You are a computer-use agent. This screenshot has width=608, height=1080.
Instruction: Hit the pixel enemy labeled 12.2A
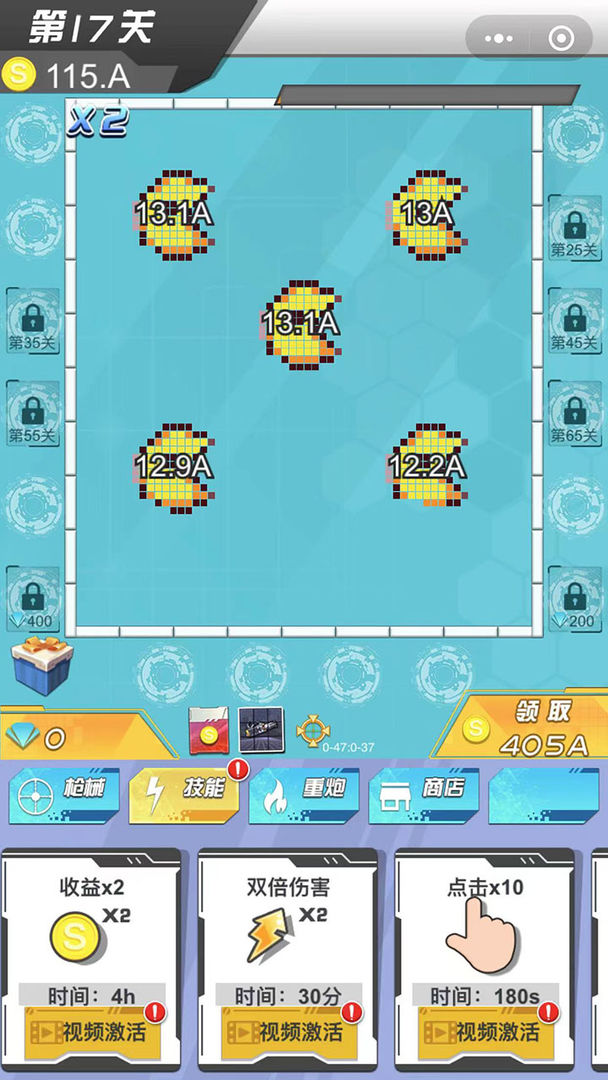[x=427, y=465]
